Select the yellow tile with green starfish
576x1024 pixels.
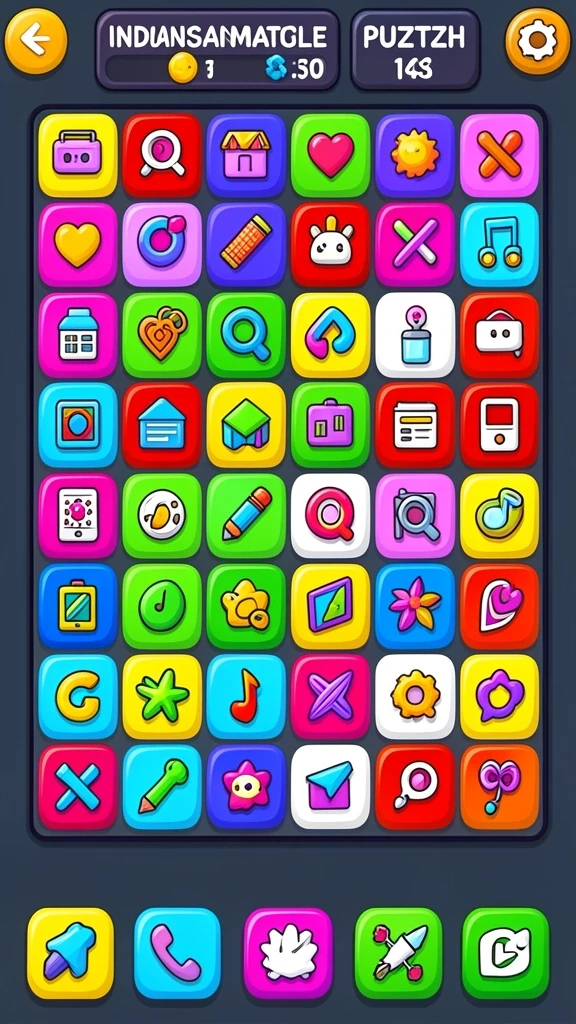tap(162, 697)
